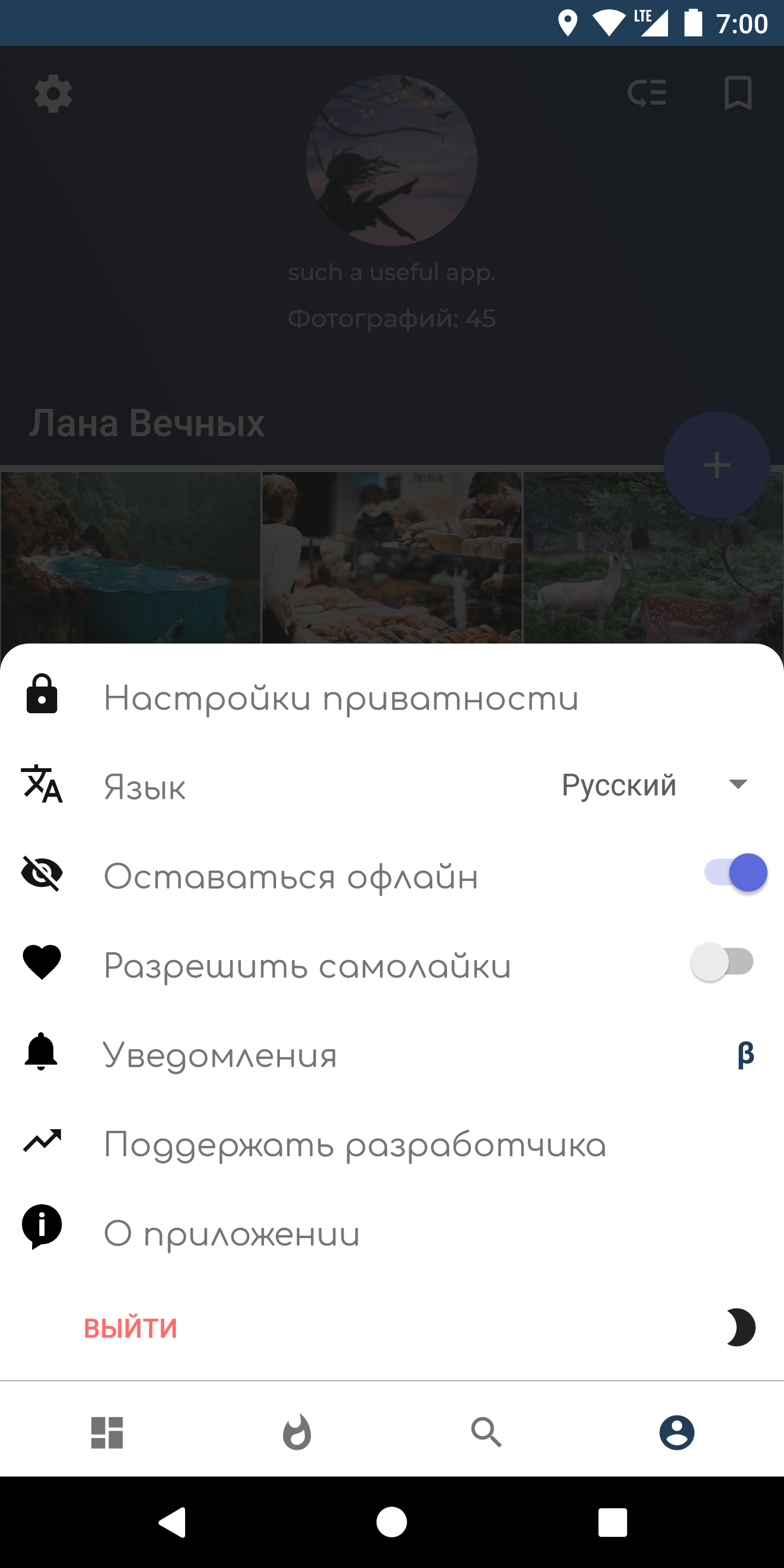Go to the search tab
The width and height of the screenshot is (784, 1568).
486,1432
